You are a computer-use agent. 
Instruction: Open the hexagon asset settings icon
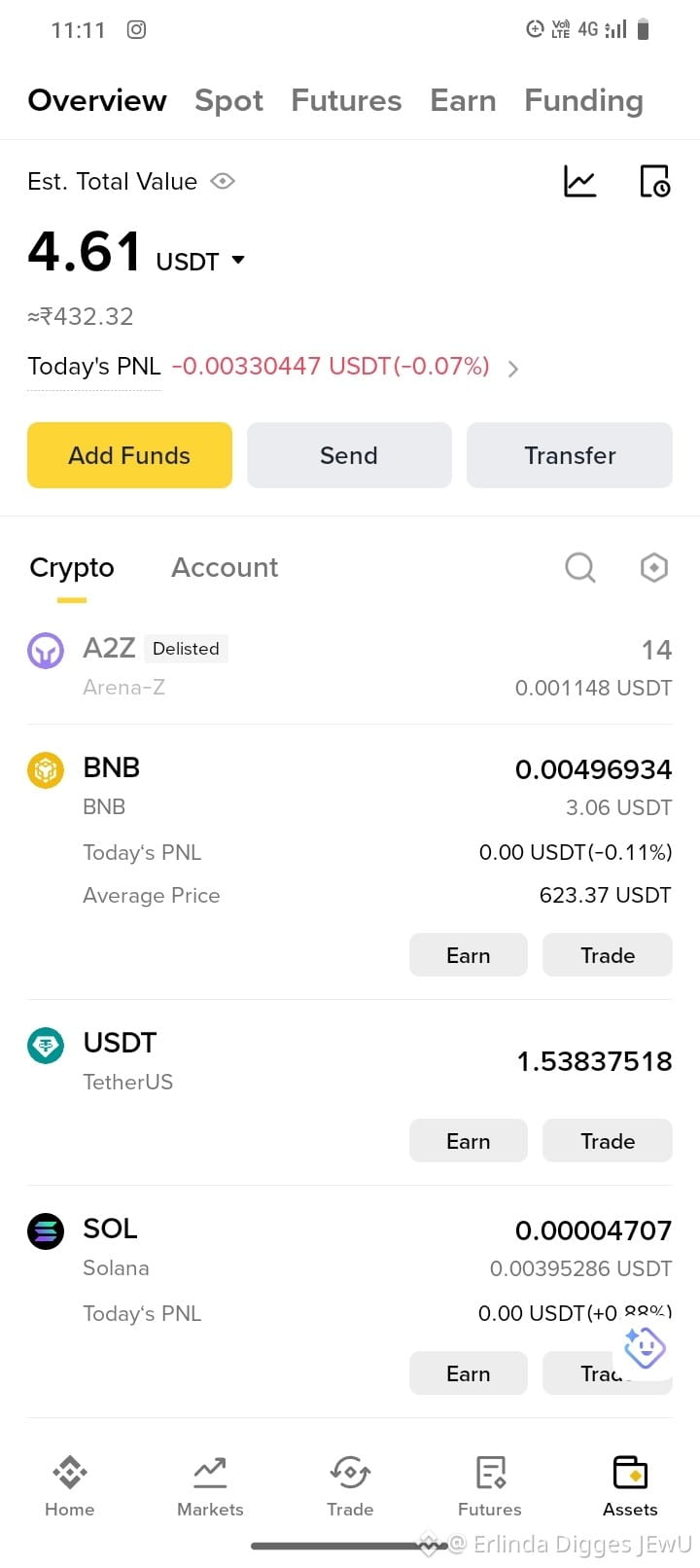(x=654, y=567)
